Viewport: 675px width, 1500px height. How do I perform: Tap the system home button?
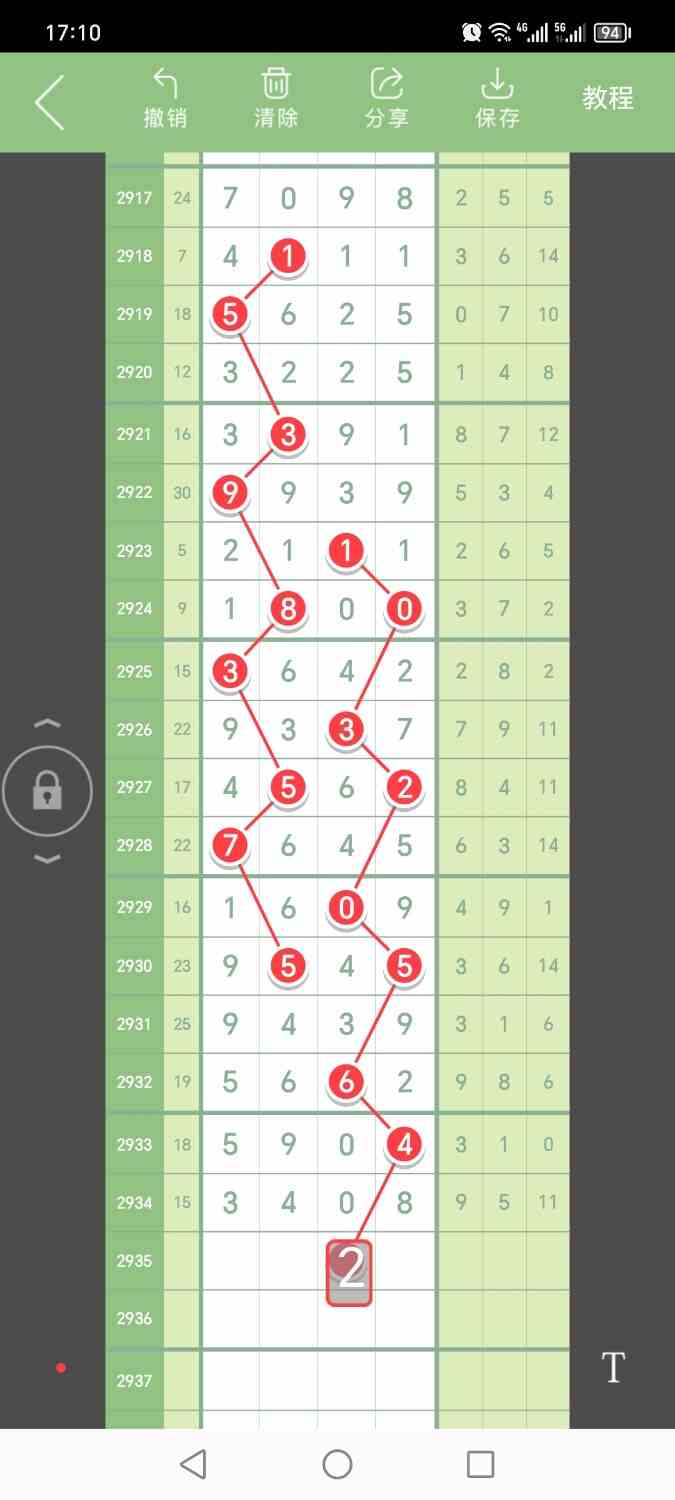coord(337,1464)
